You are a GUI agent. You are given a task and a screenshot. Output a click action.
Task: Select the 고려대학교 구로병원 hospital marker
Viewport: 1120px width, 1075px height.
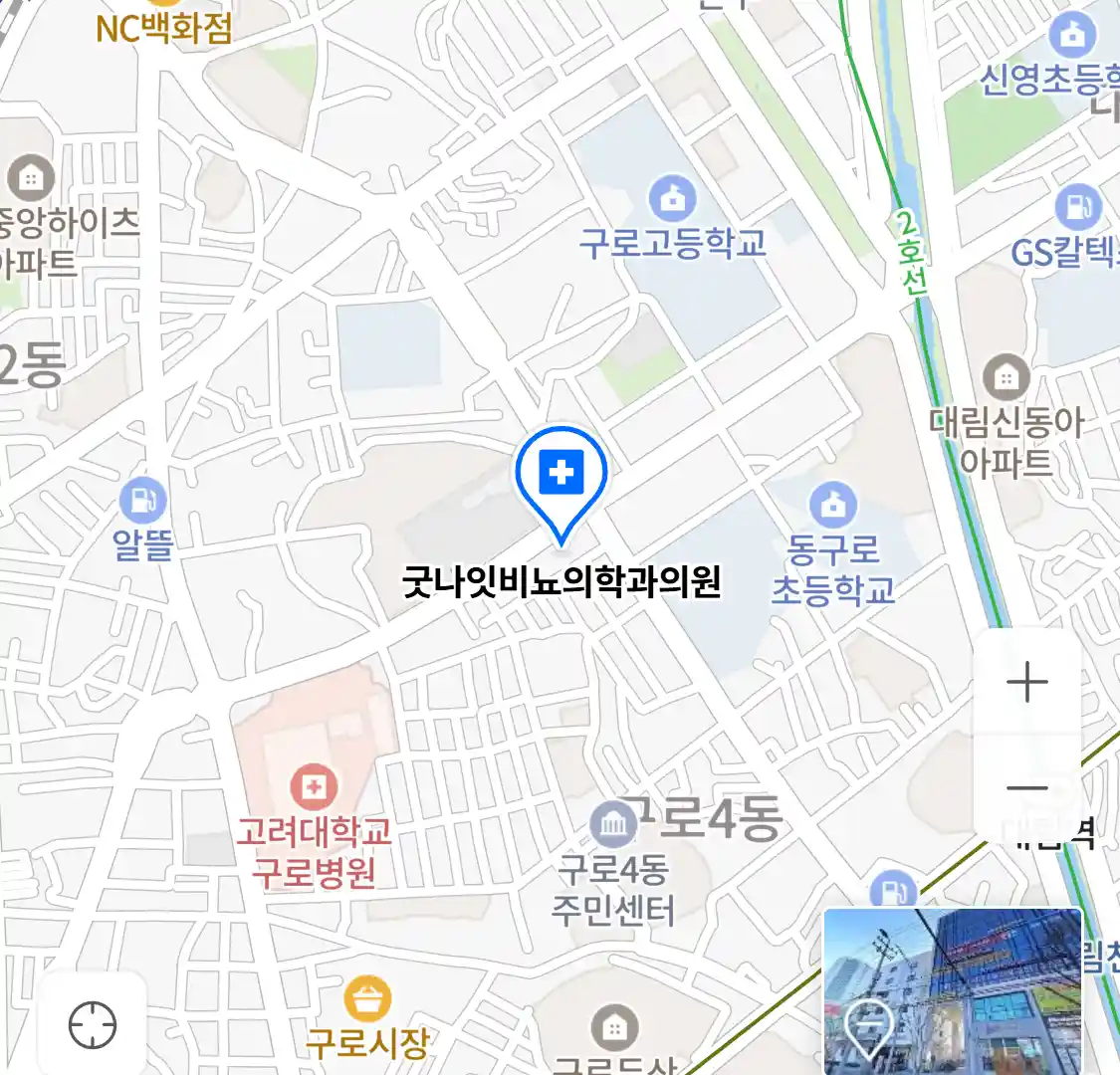coord(314,788)
